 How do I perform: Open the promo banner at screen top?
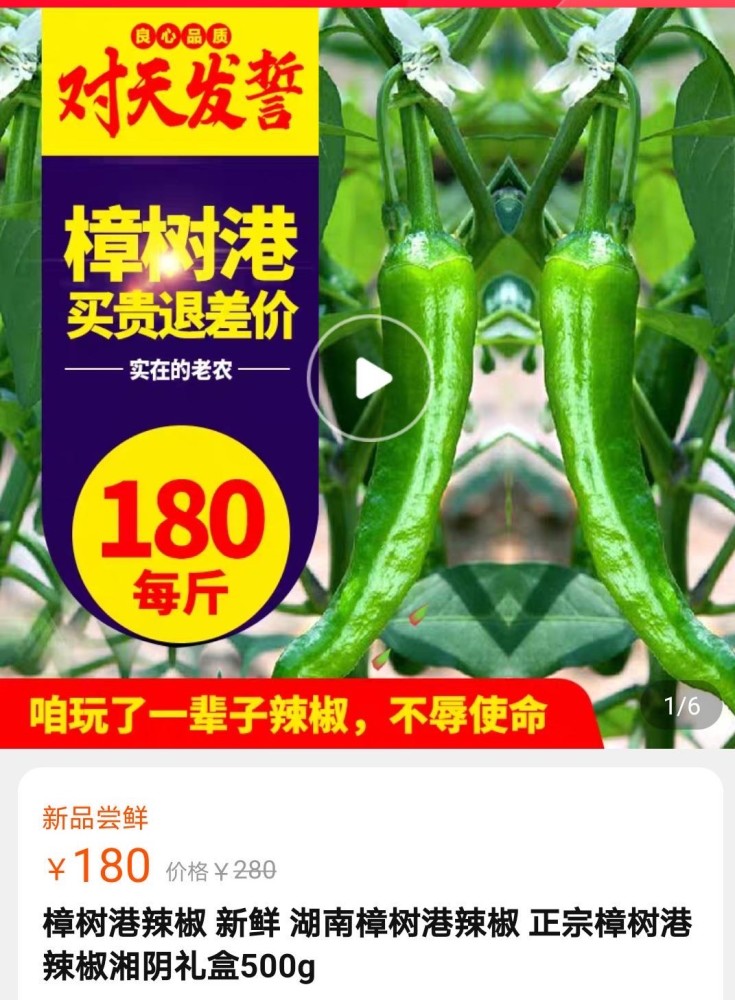(x=367, y=5)
